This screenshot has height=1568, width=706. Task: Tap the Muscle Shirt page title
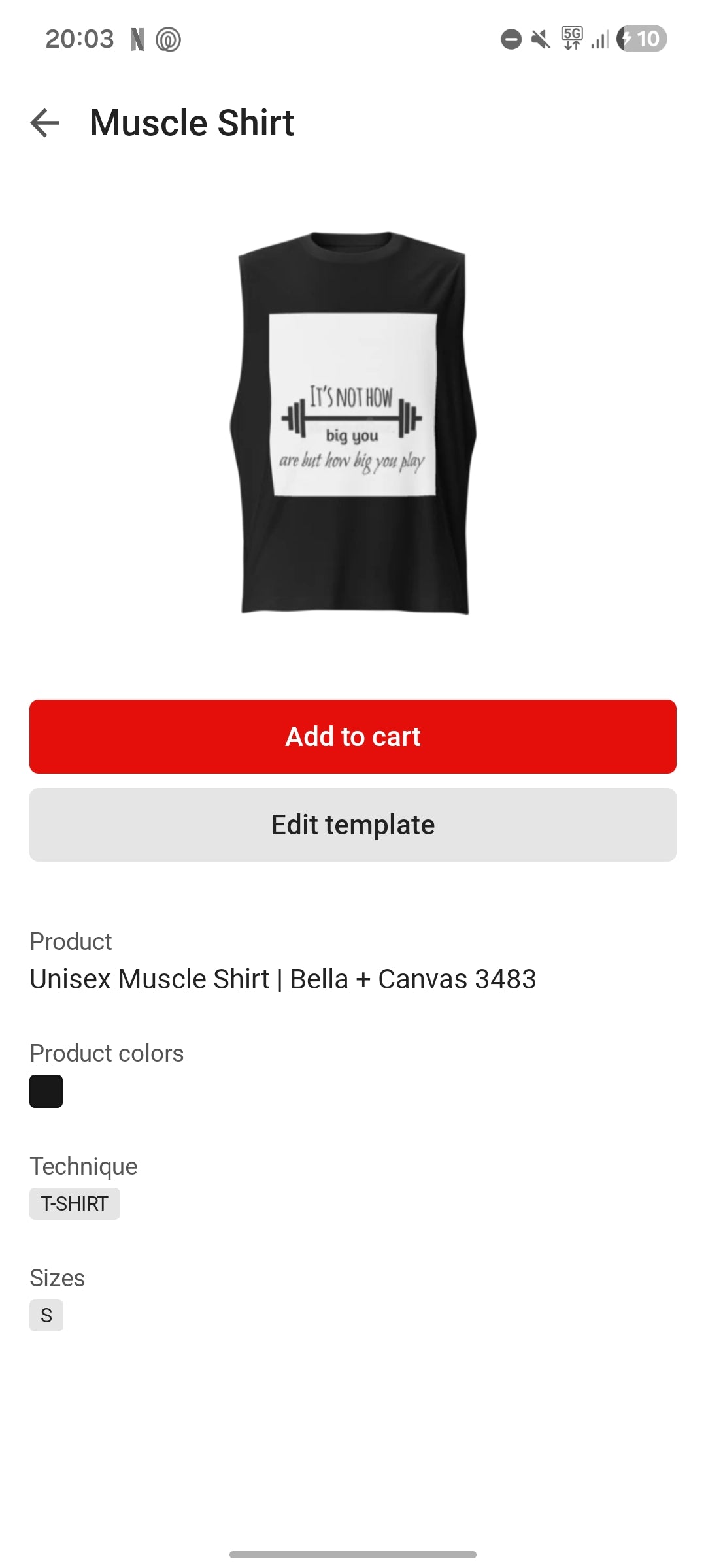(x=192, y=123)
